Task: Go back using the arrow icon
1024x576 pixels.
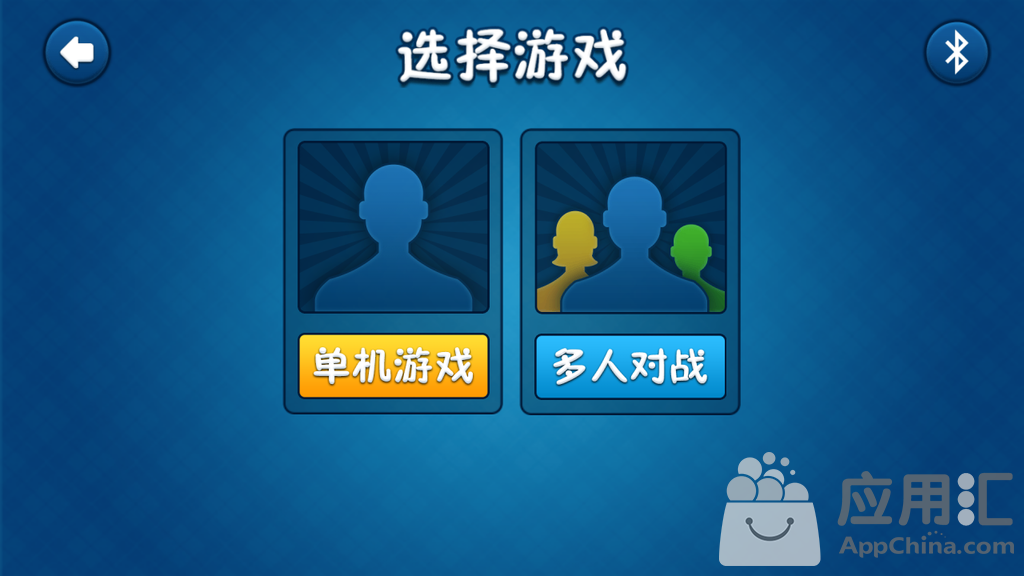Action: coord(77,52)
